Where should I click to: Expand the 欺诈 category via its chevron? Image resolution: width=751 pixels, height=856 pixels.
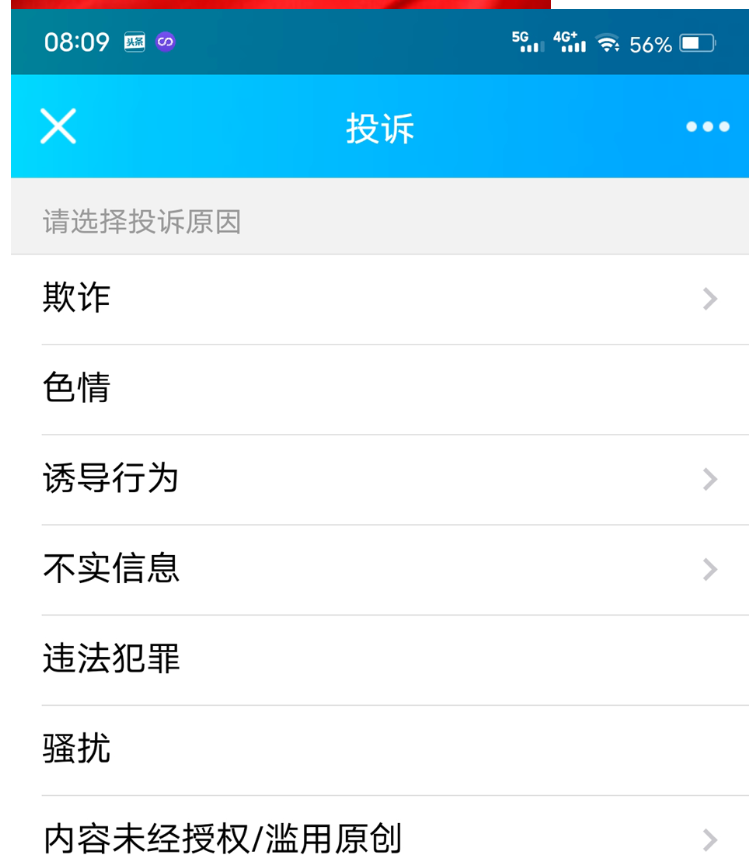[x=709, y=298]
